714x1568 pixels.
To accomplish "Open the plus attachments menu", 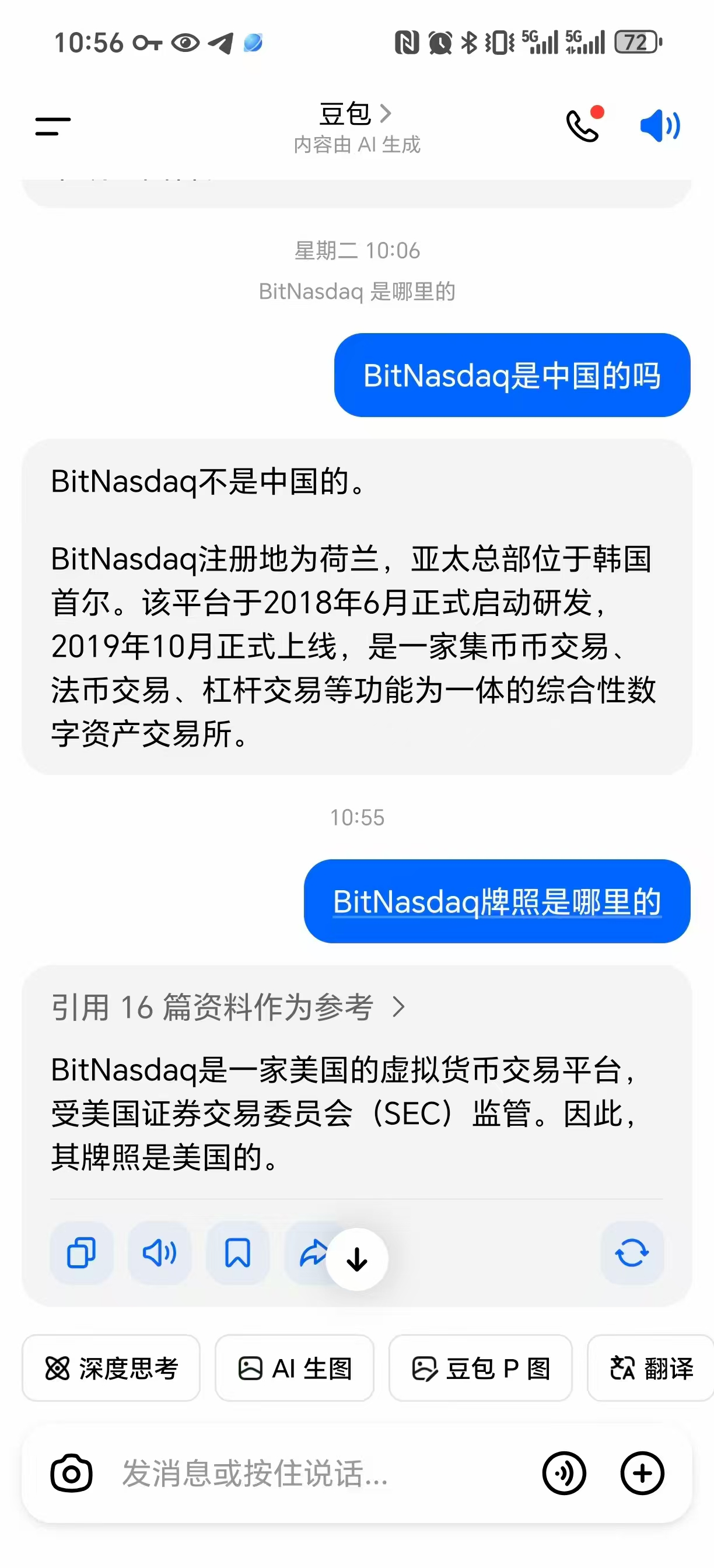I will coord(642,1473).
